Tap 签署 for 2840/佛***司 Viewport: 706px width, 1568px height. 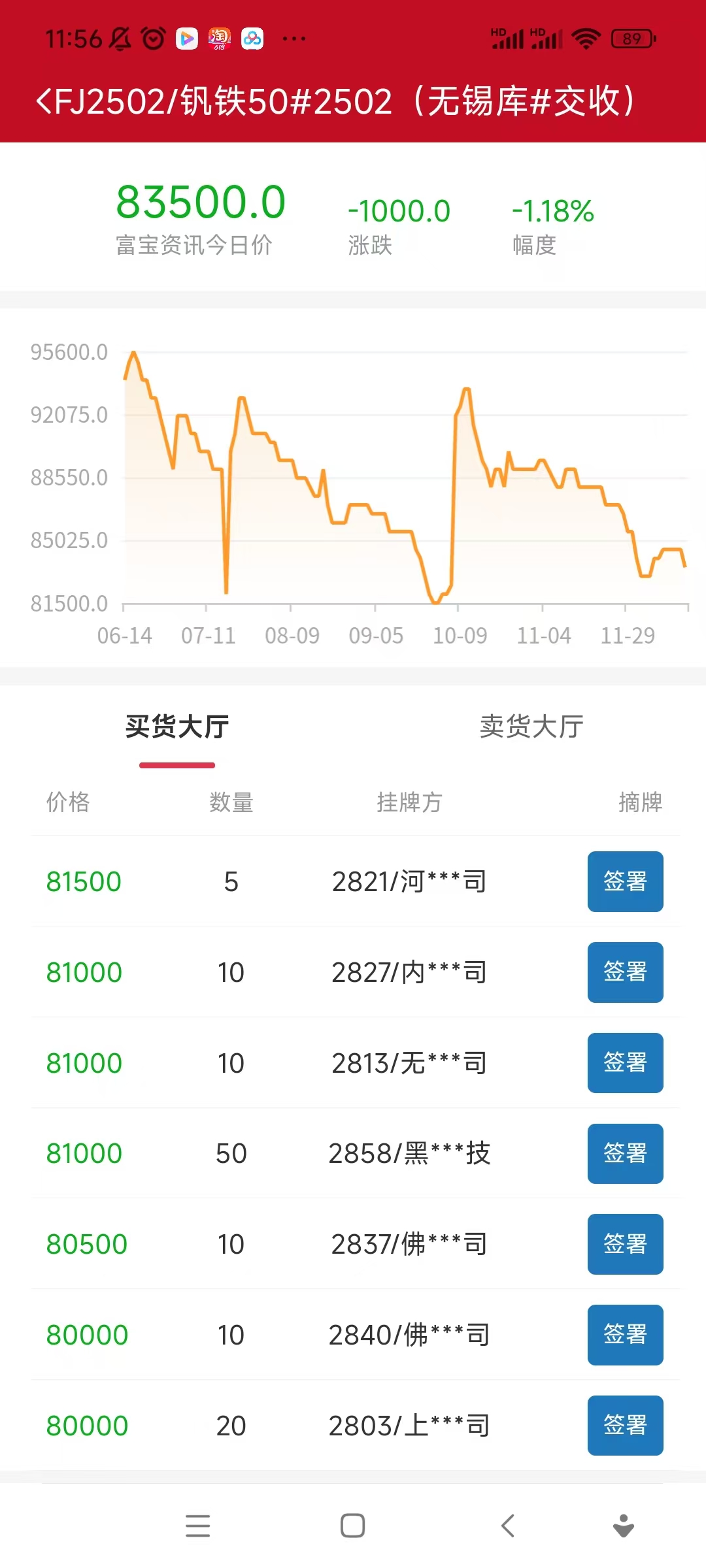625,1335
